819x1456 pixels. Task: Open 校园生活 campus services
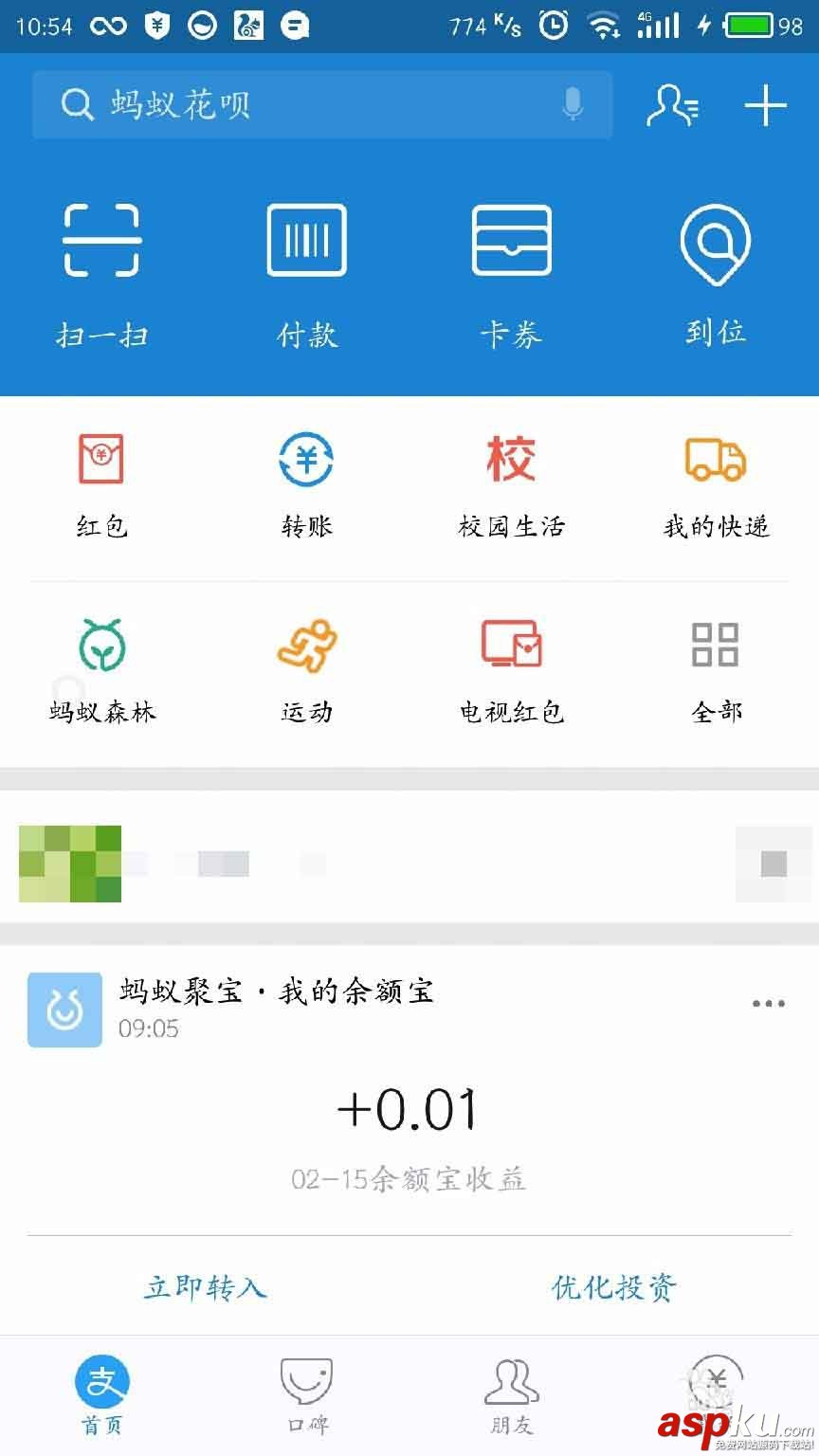tap(512, 485)
